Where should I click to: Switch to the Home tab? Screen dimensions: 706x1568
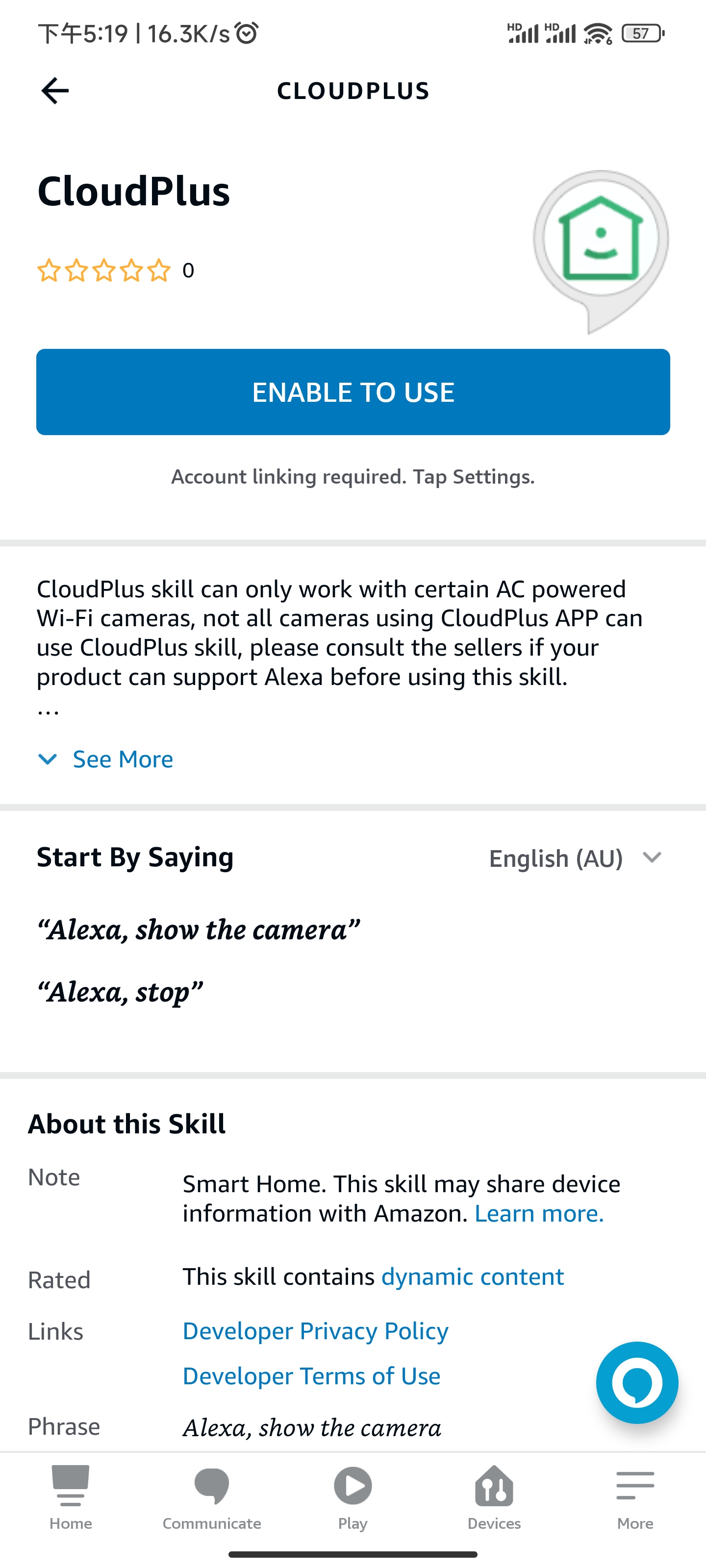[71, 1498]
